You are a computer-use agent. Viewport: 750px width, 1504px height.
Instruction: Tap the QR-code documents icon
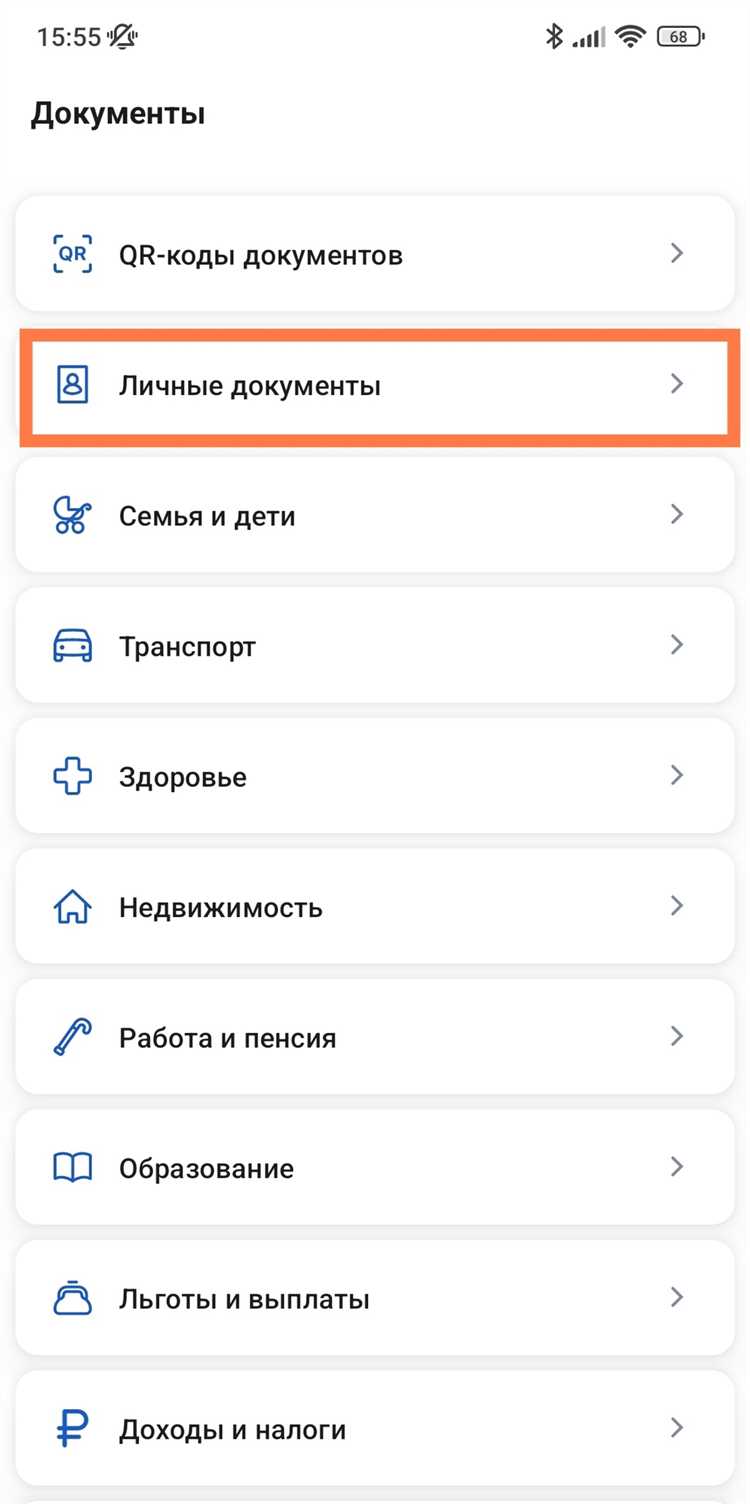tap(71, 254)
